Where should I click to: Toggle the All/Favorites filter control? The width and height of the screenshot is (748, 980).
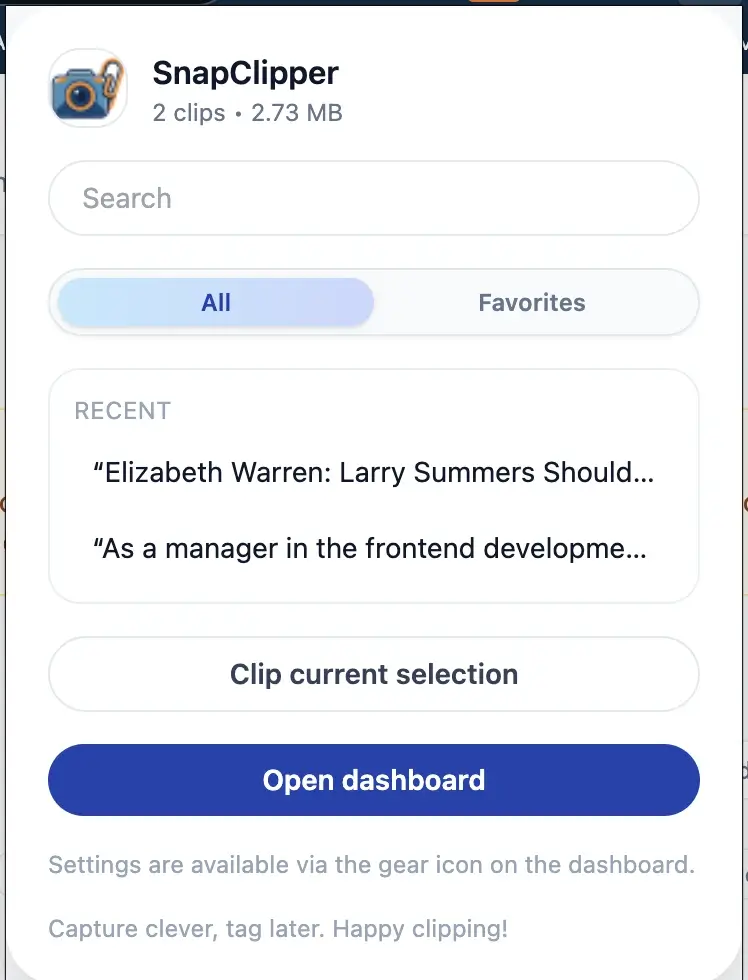tap(374, 302)
